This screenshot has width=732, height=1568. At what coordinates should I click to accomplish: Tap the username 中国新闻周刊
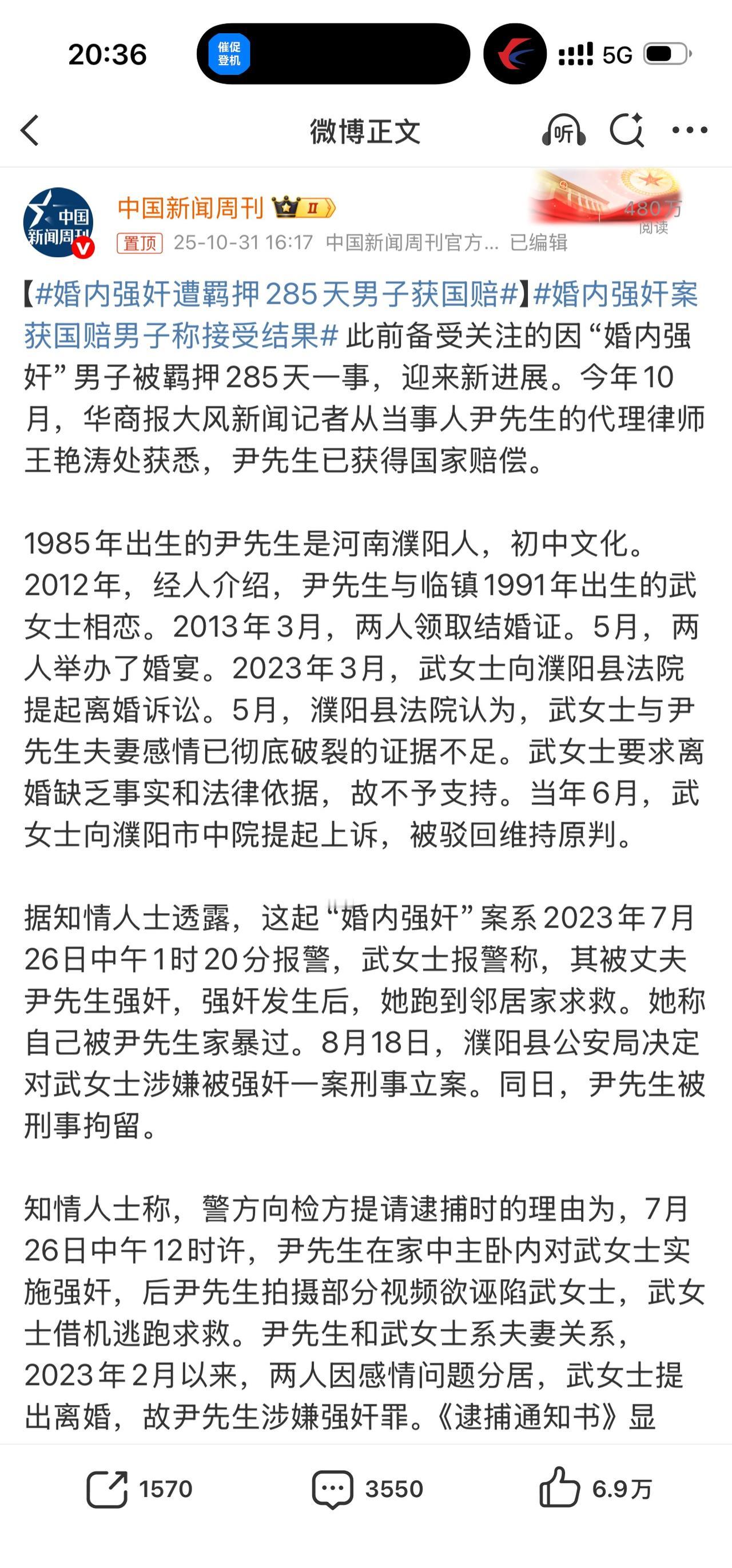click(190, 207)
